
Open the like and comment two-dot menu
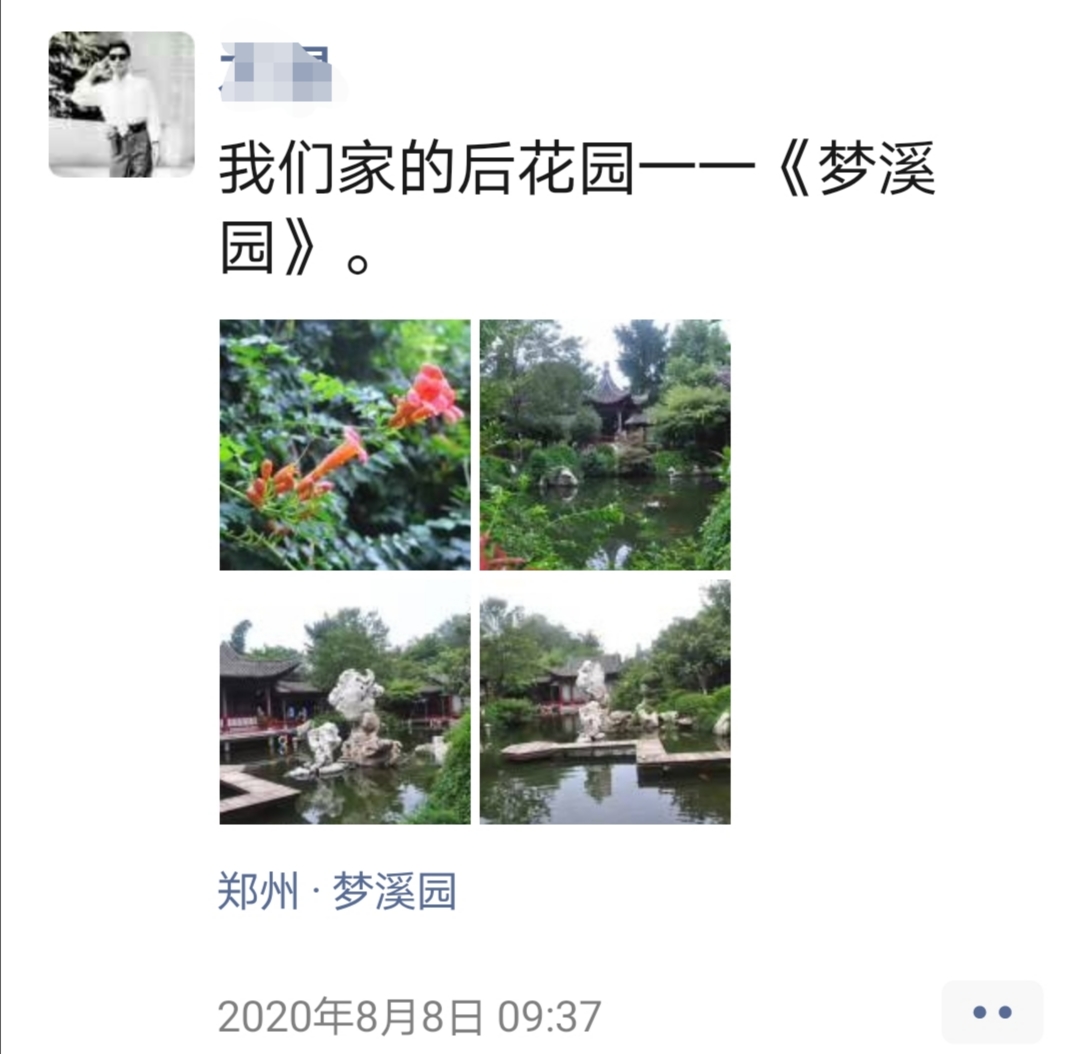(x=991, y=1012)
